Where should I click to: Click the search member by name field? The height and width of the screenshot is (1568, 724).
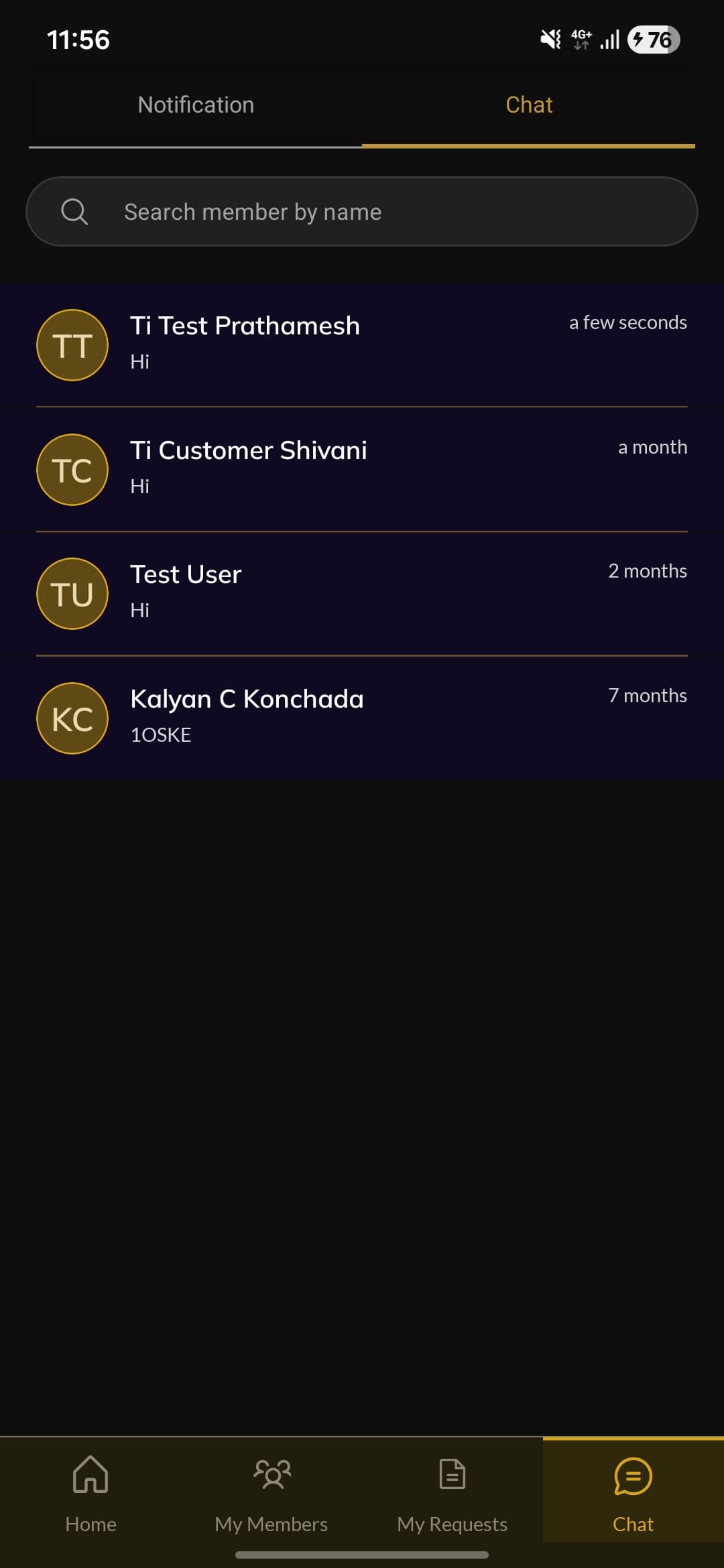(362, 211)
